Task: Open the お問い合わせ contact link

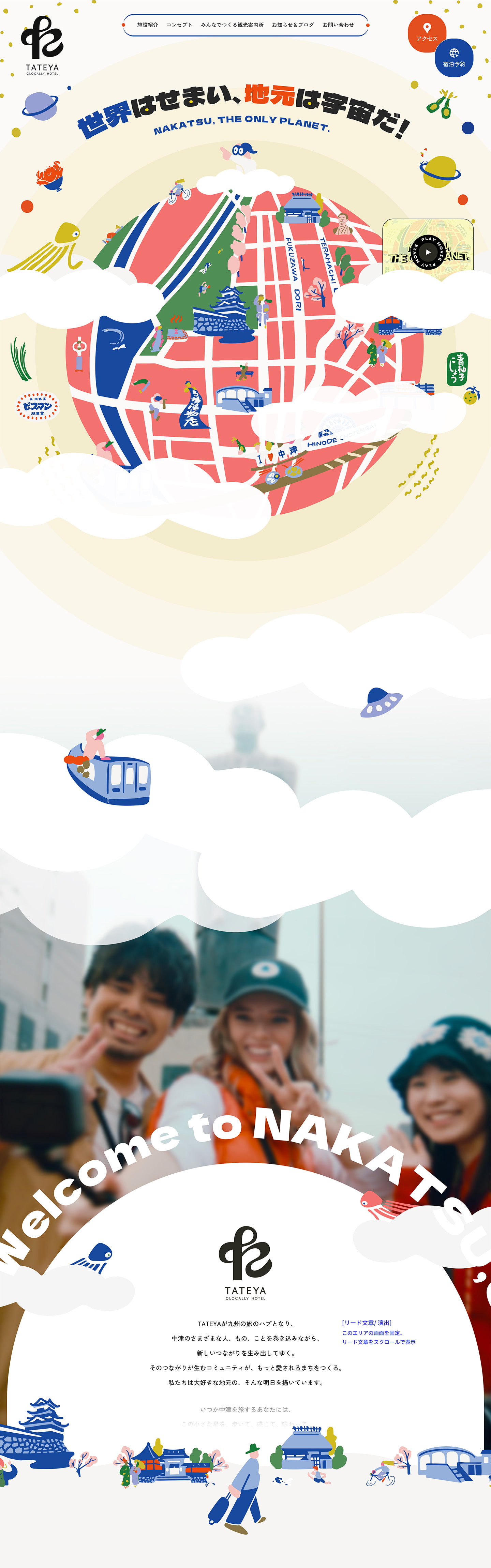Action: coord(338,25)
